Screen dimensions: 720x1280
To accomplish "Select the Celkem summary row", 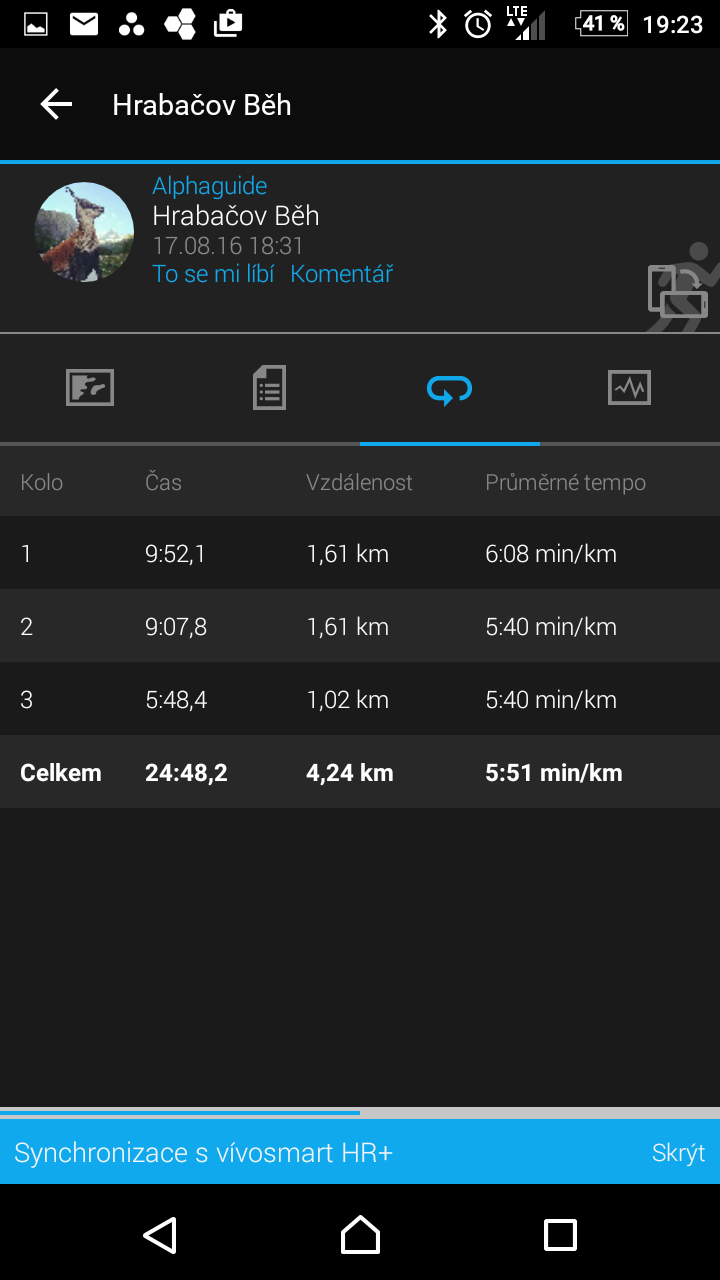I will pyautogui.click(x=360, y=772).
